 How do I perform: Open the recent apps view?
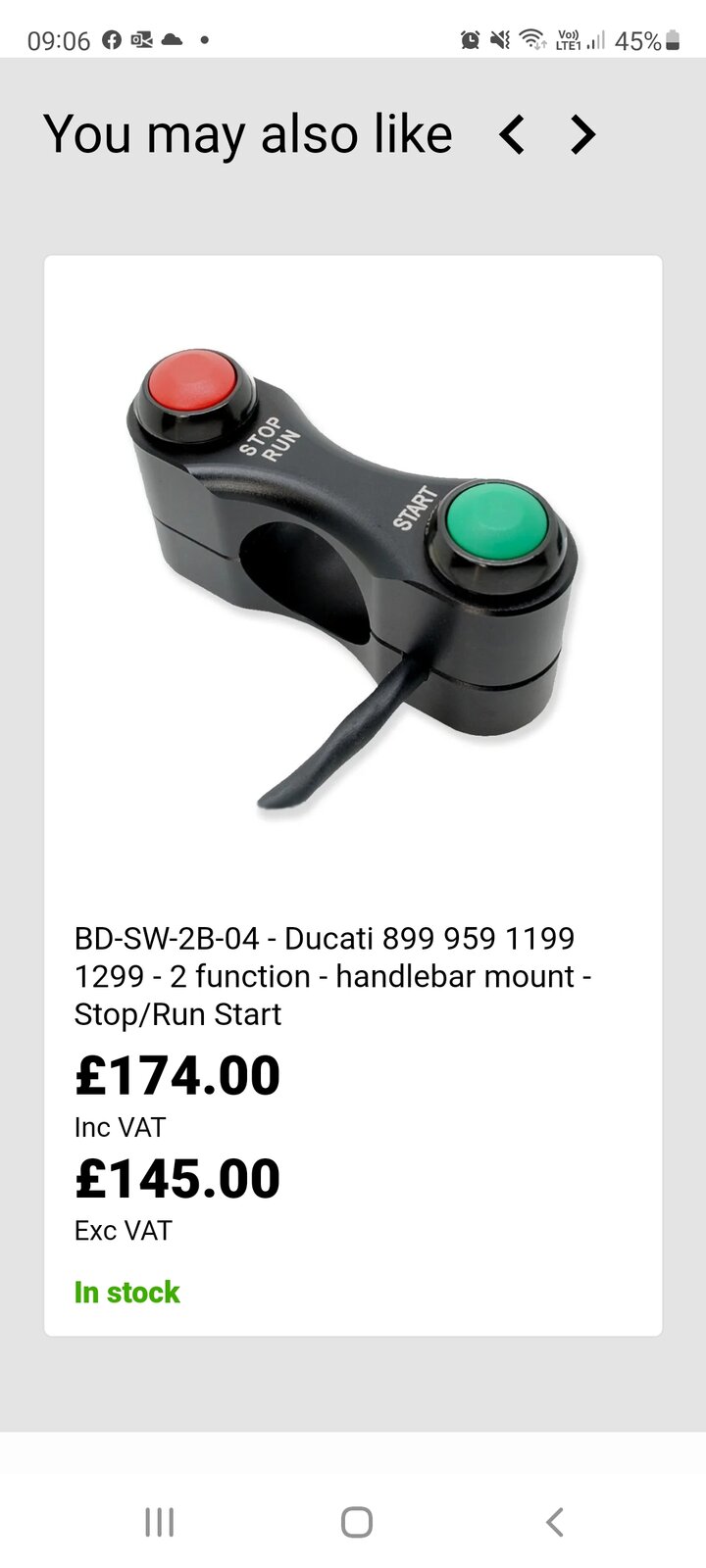click(159, 1522)
